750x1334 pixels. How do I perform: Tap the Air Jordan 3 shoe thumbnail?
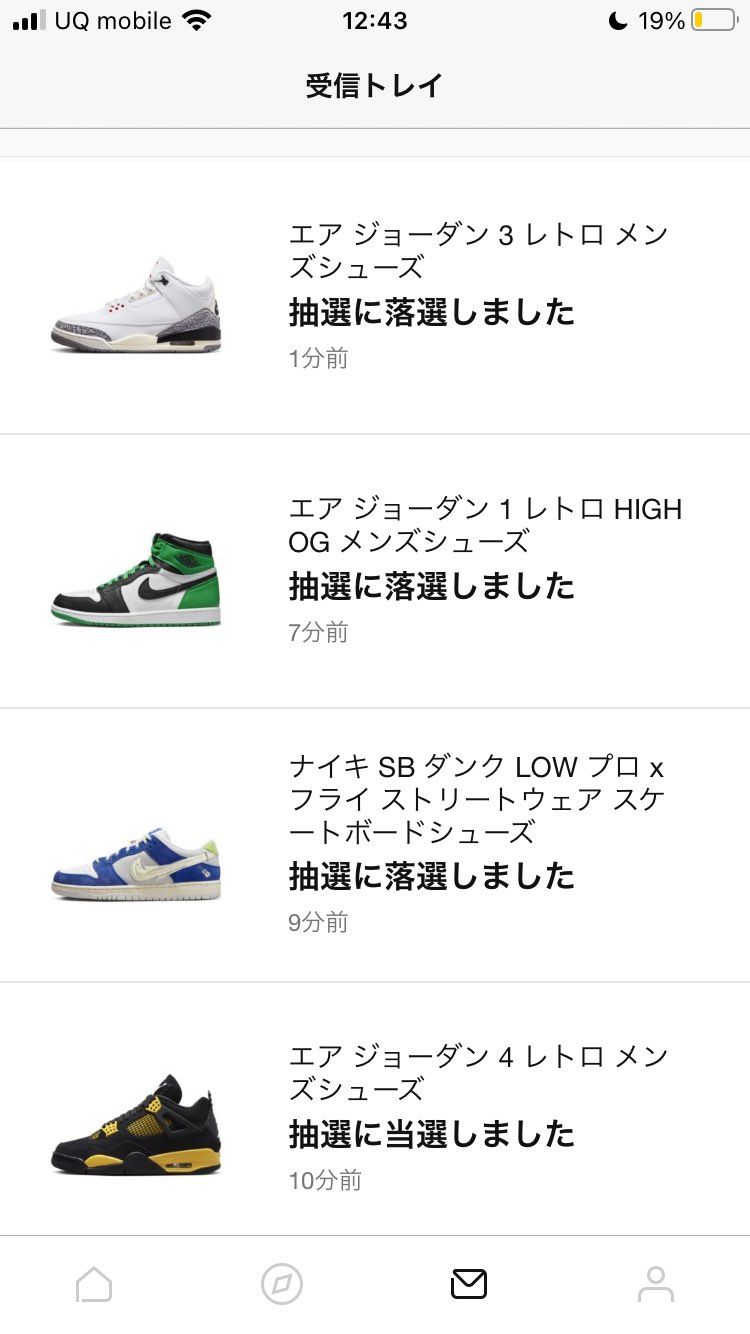[137, 300]
